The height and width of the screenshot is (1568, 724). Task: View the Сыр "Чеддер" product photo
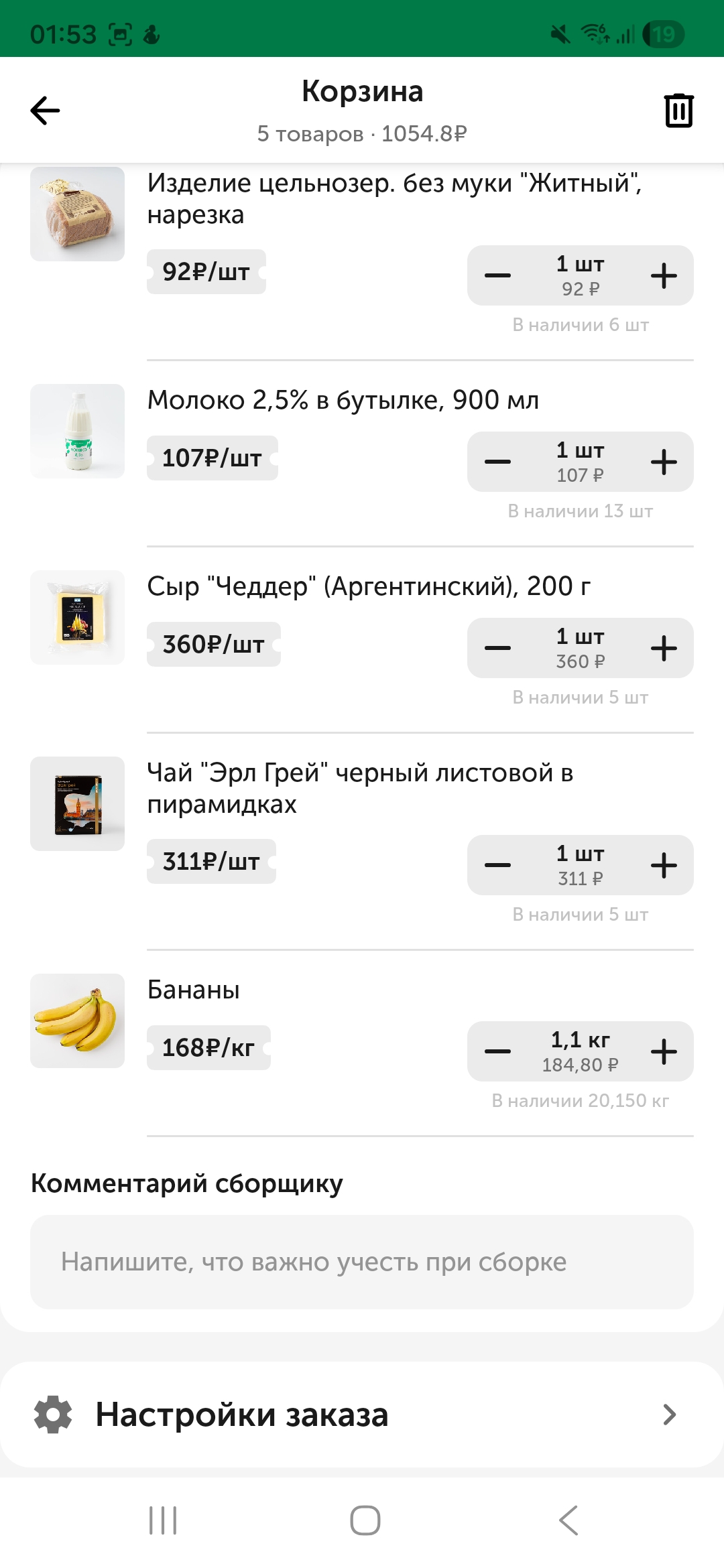coord(77,617)
